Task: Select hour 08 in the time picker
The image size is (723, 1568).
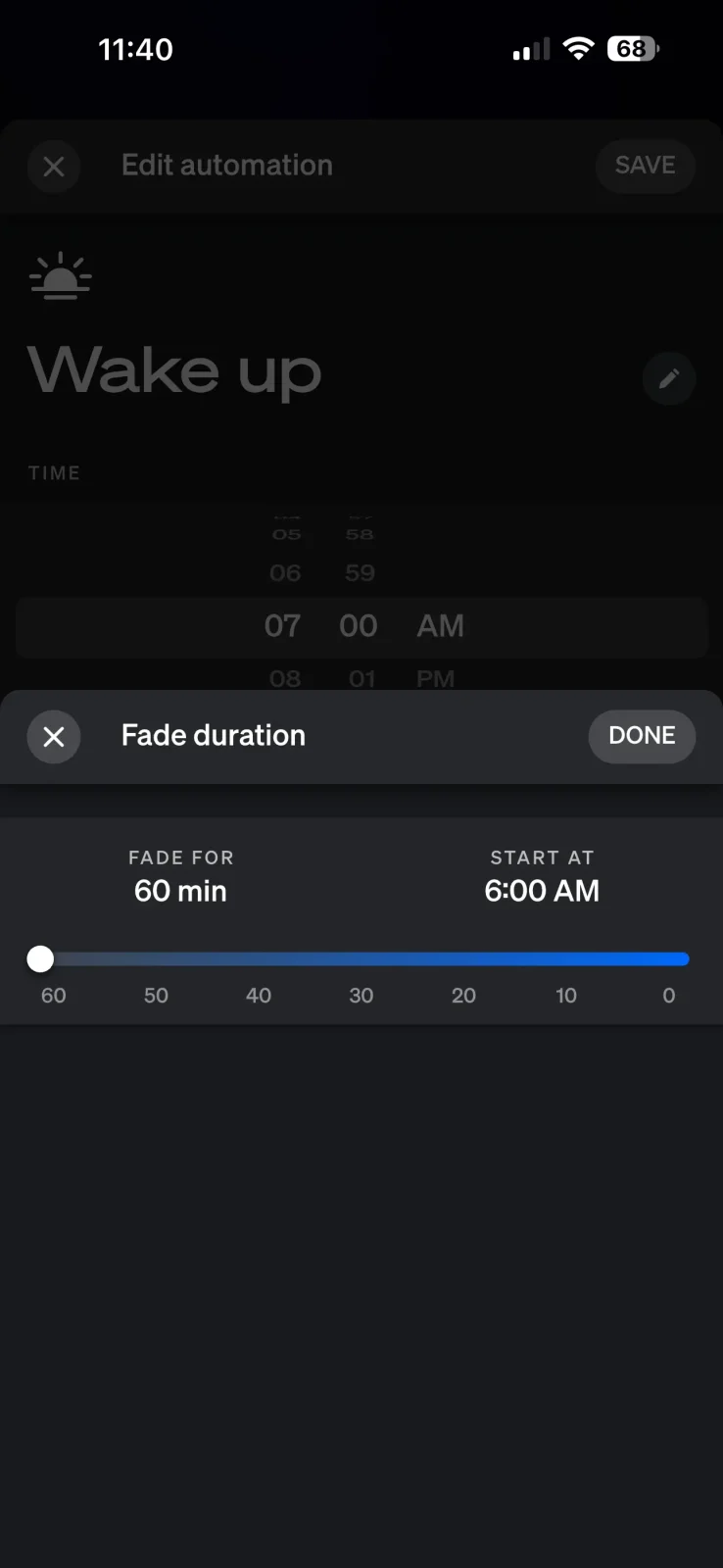Action: 285,677
